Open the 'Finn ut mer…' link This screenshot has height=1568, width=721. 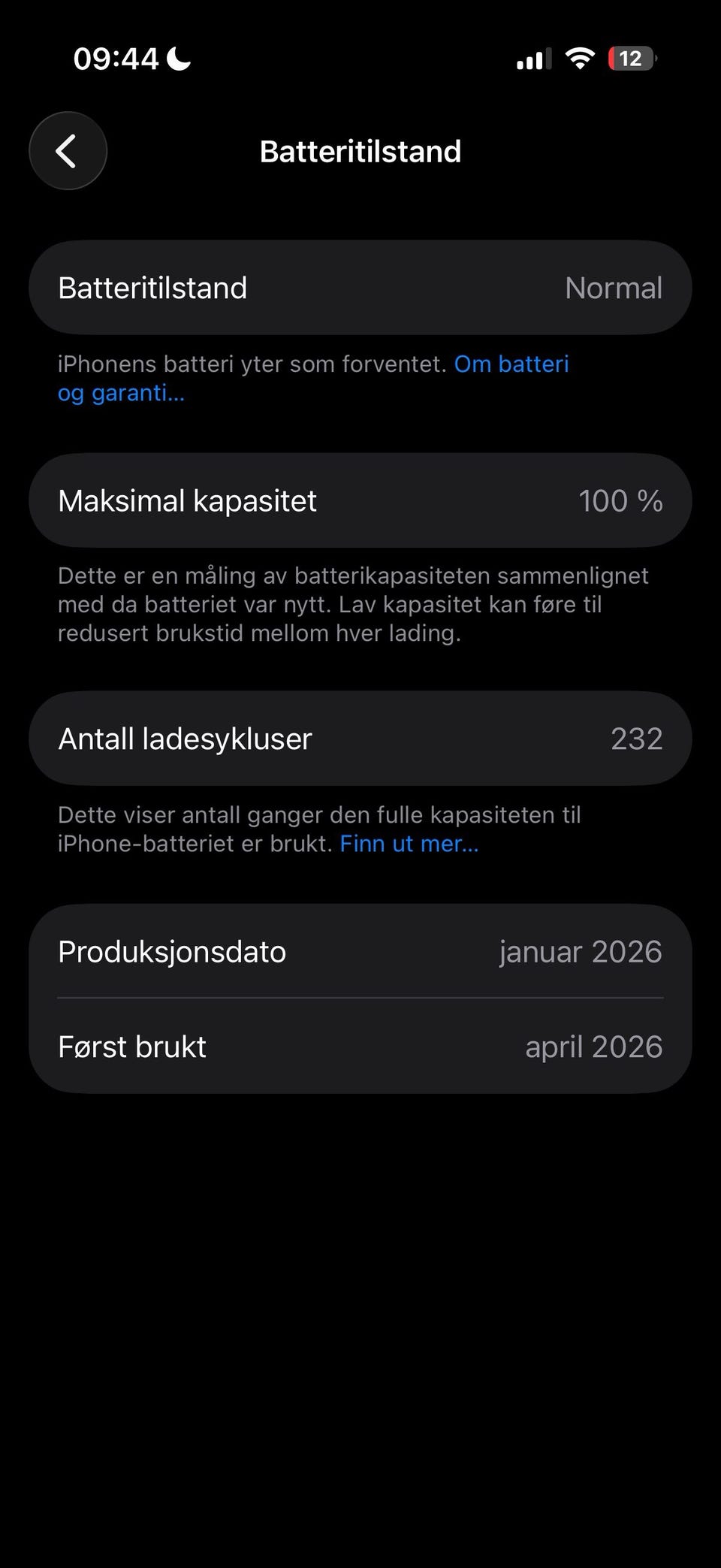(x=409, y=844)
